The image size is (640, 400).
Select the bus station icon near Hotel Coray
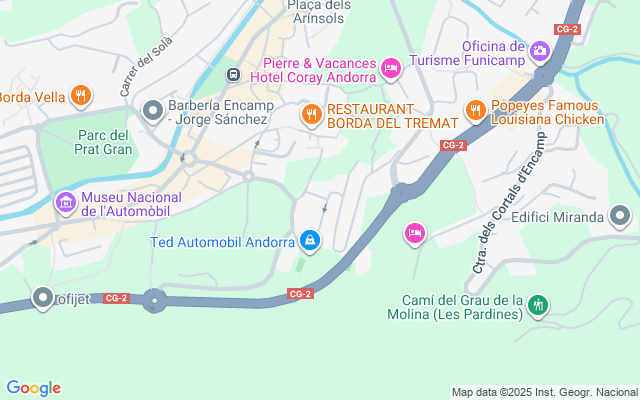pyautogui.click(x=233, y=74)
